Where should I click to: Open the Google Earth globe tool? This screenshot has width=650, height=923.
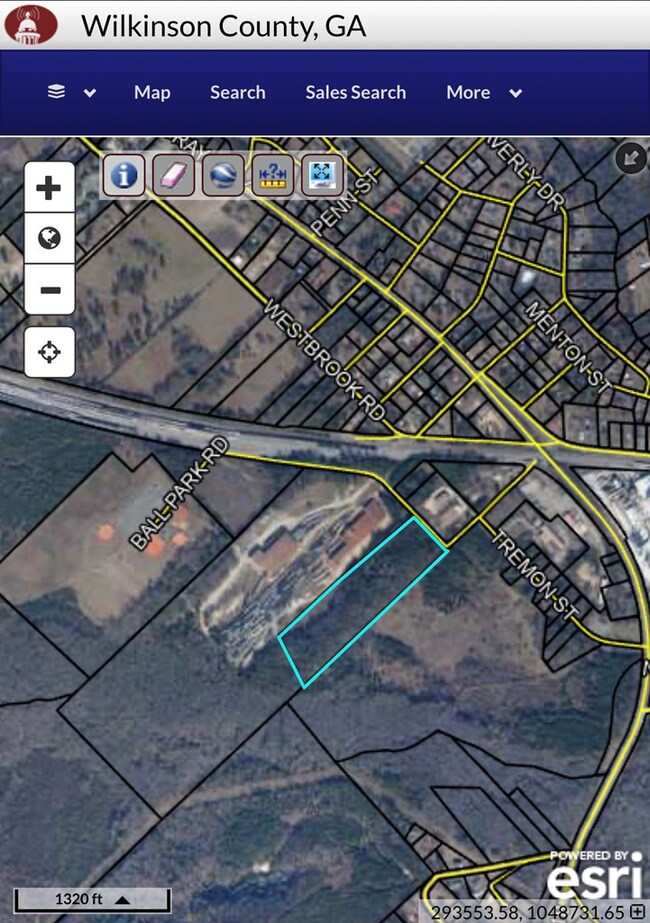click(222, 176)
